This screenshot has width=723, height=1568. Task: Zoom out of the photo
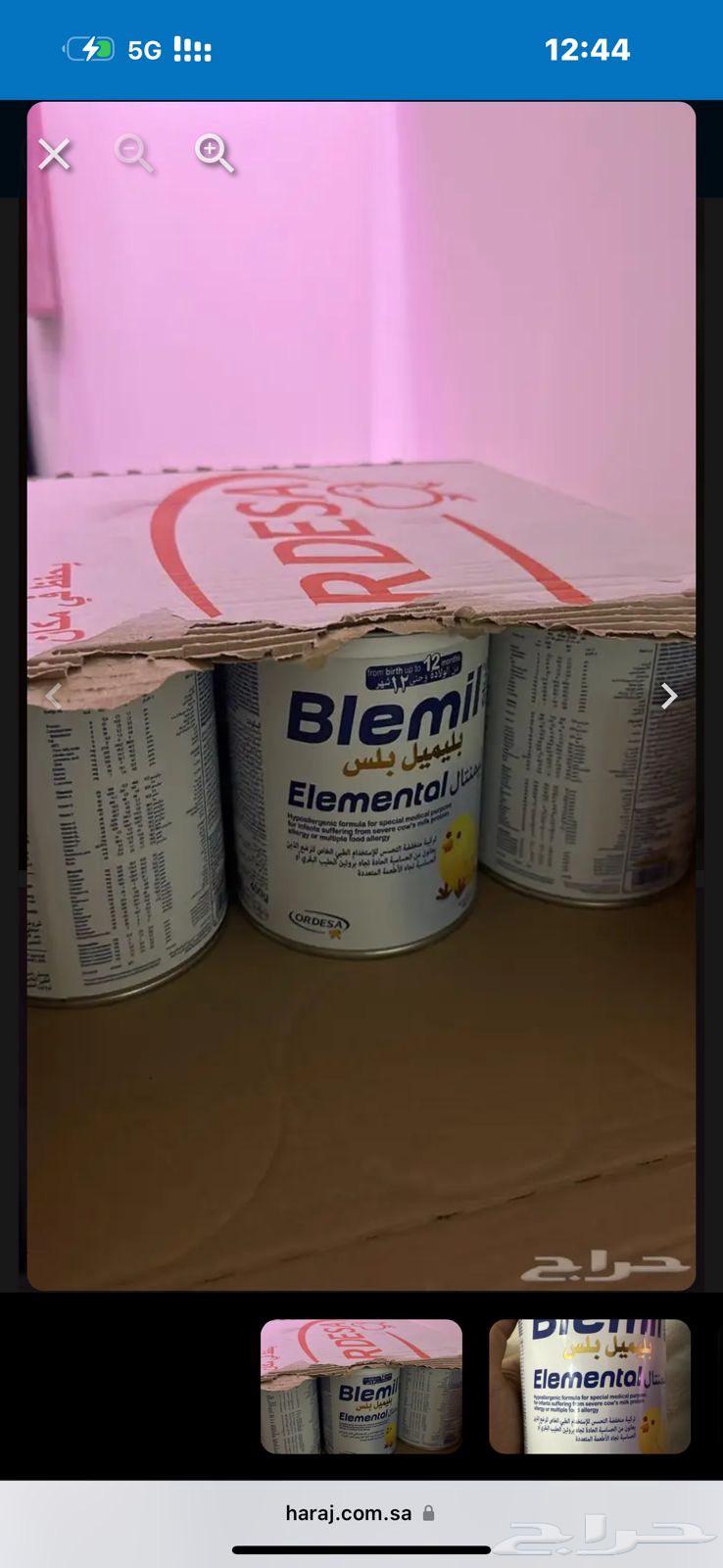pyautogui.click(x=133, y=154)
